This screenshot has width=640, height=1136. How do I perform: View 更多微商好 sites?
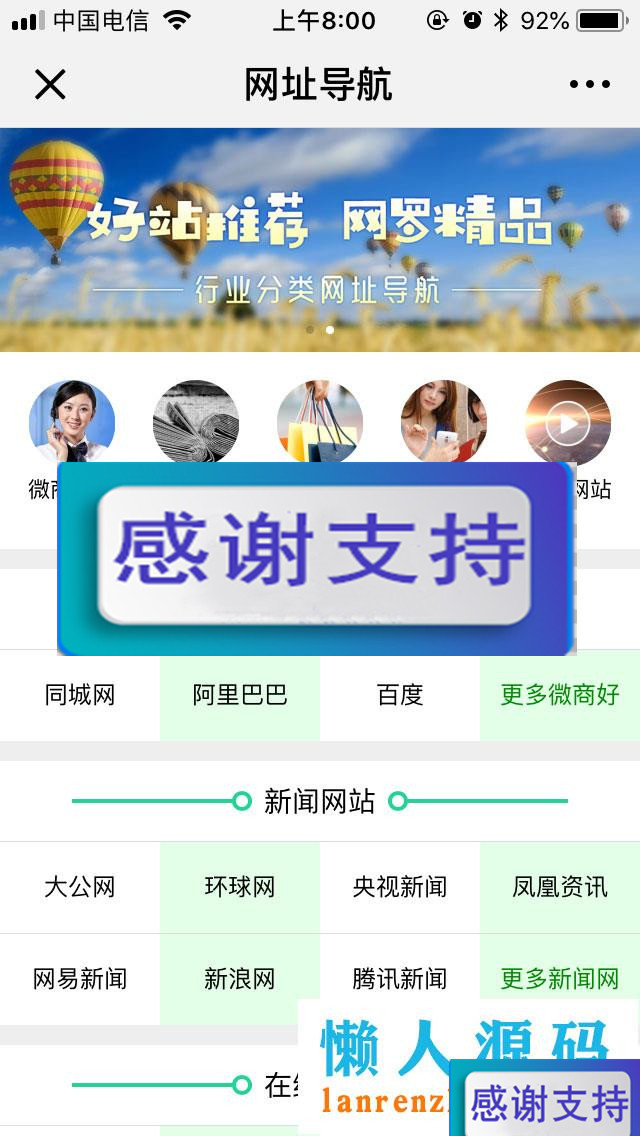560,695
